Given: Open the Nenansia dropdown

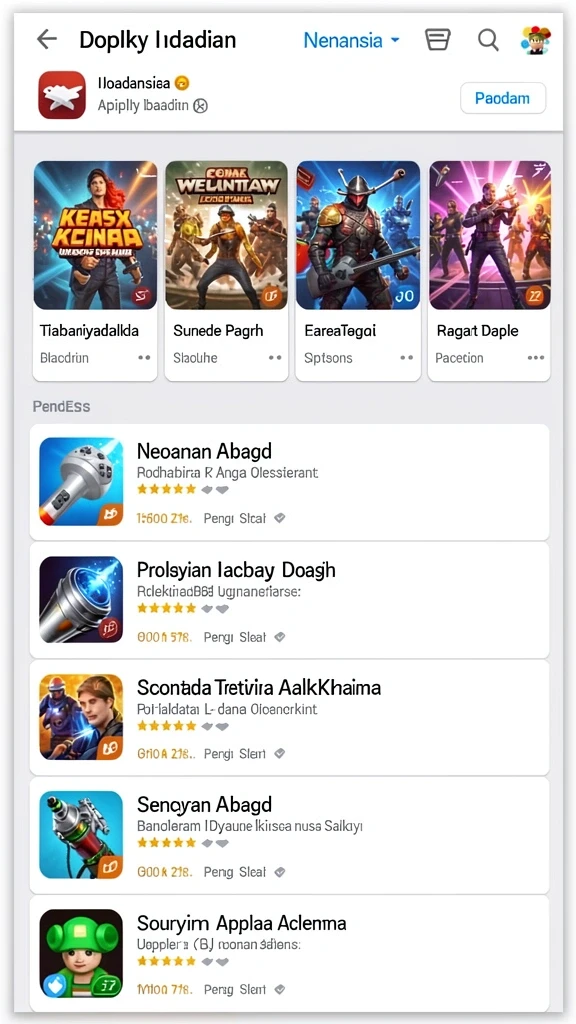Looking at the screenshot, I should coord(351,40).
